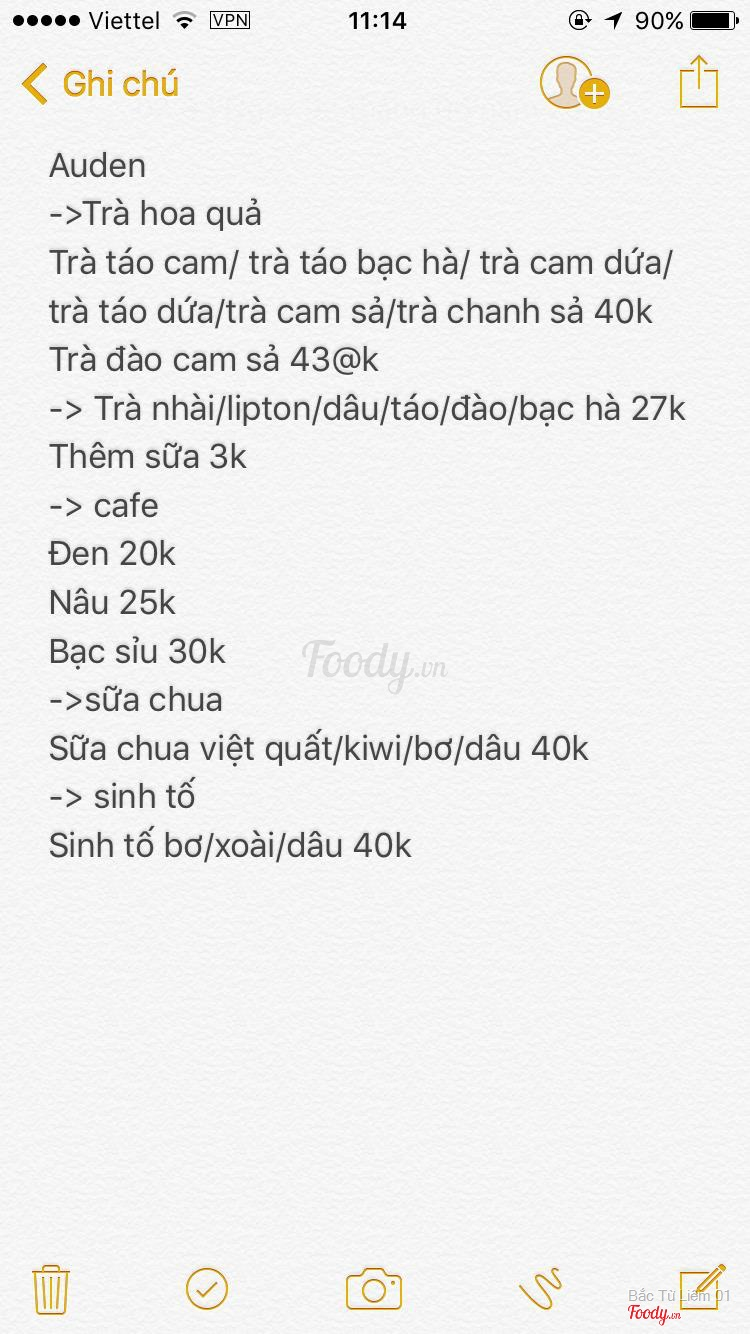Open the share sheet
This screenshot has height=1334, width=750.
[699, 82]
